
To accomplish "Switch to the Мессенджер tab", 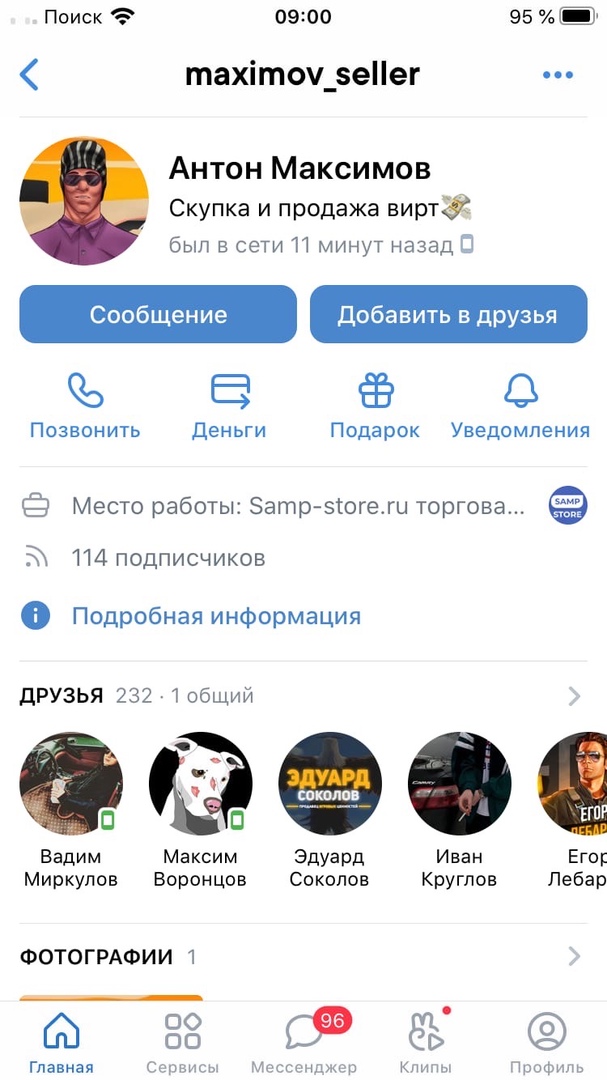I will (304, 1041).
